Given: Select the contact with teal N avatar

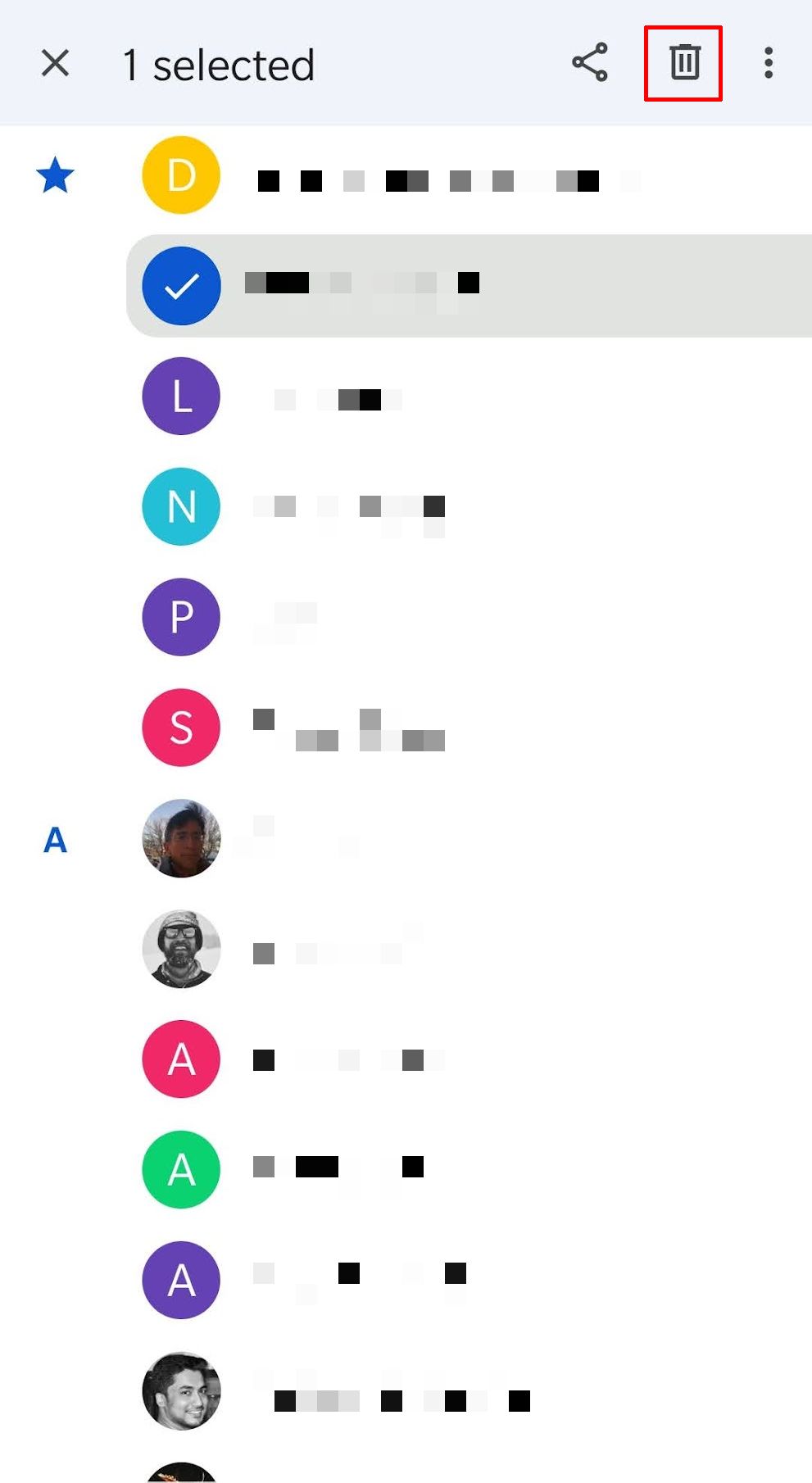Looking at the screenshot, I should point(181,506).
